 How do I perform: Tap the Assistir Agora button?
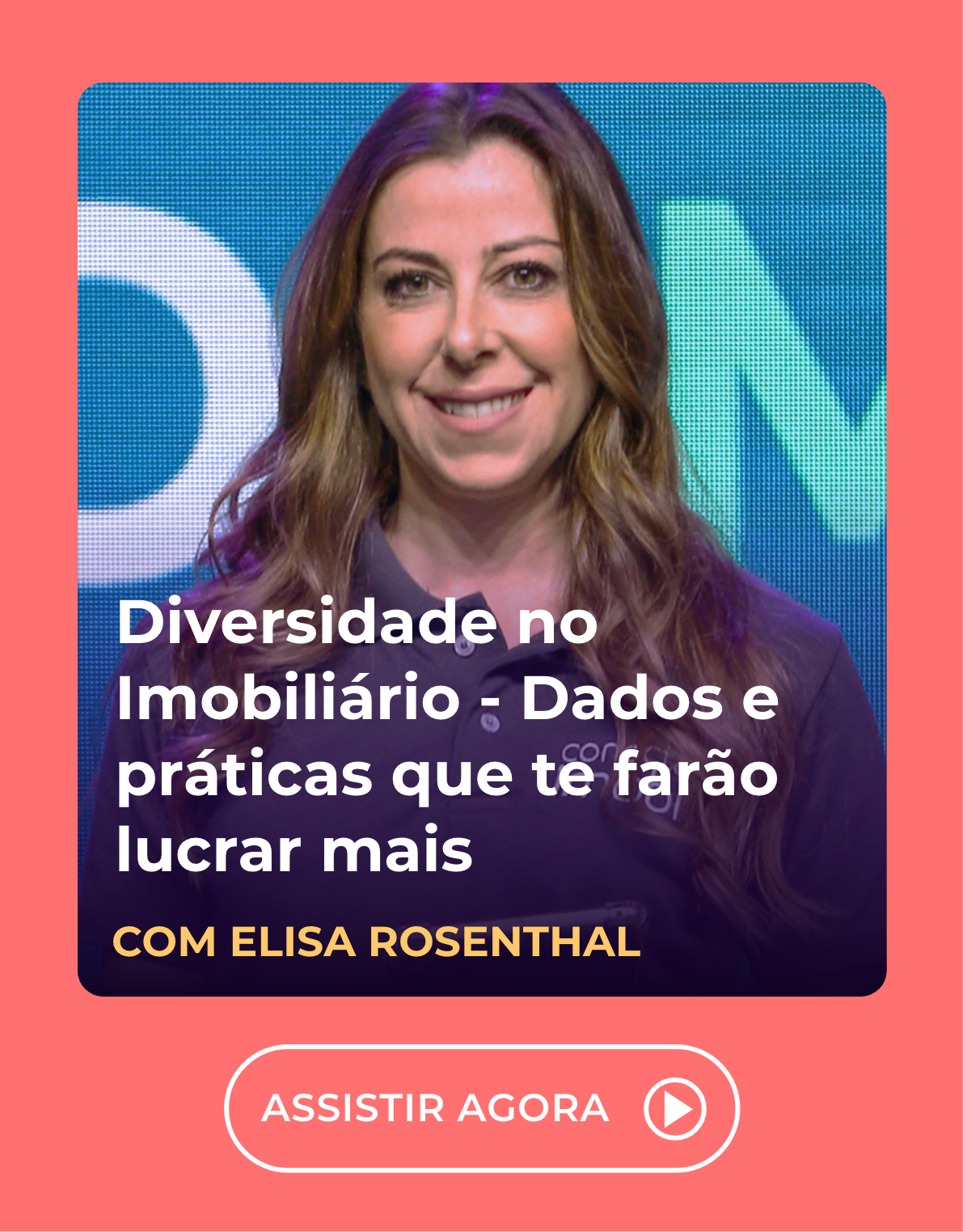click(x=482, y=1108)
